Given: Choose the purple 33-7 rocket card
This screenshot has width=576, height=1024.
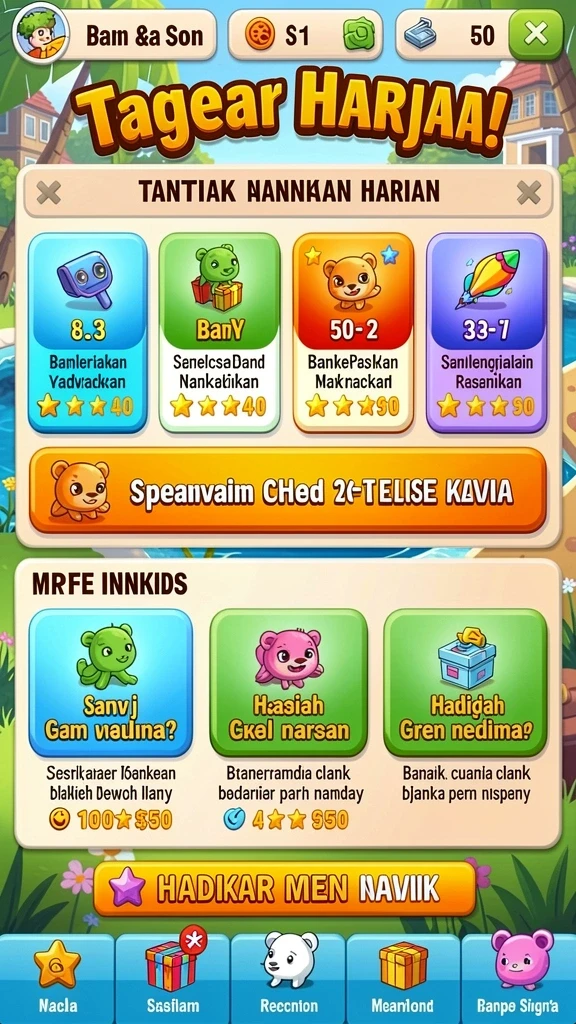Looking at the screenshot, I should pyautogui.click(x=487, y=332).
